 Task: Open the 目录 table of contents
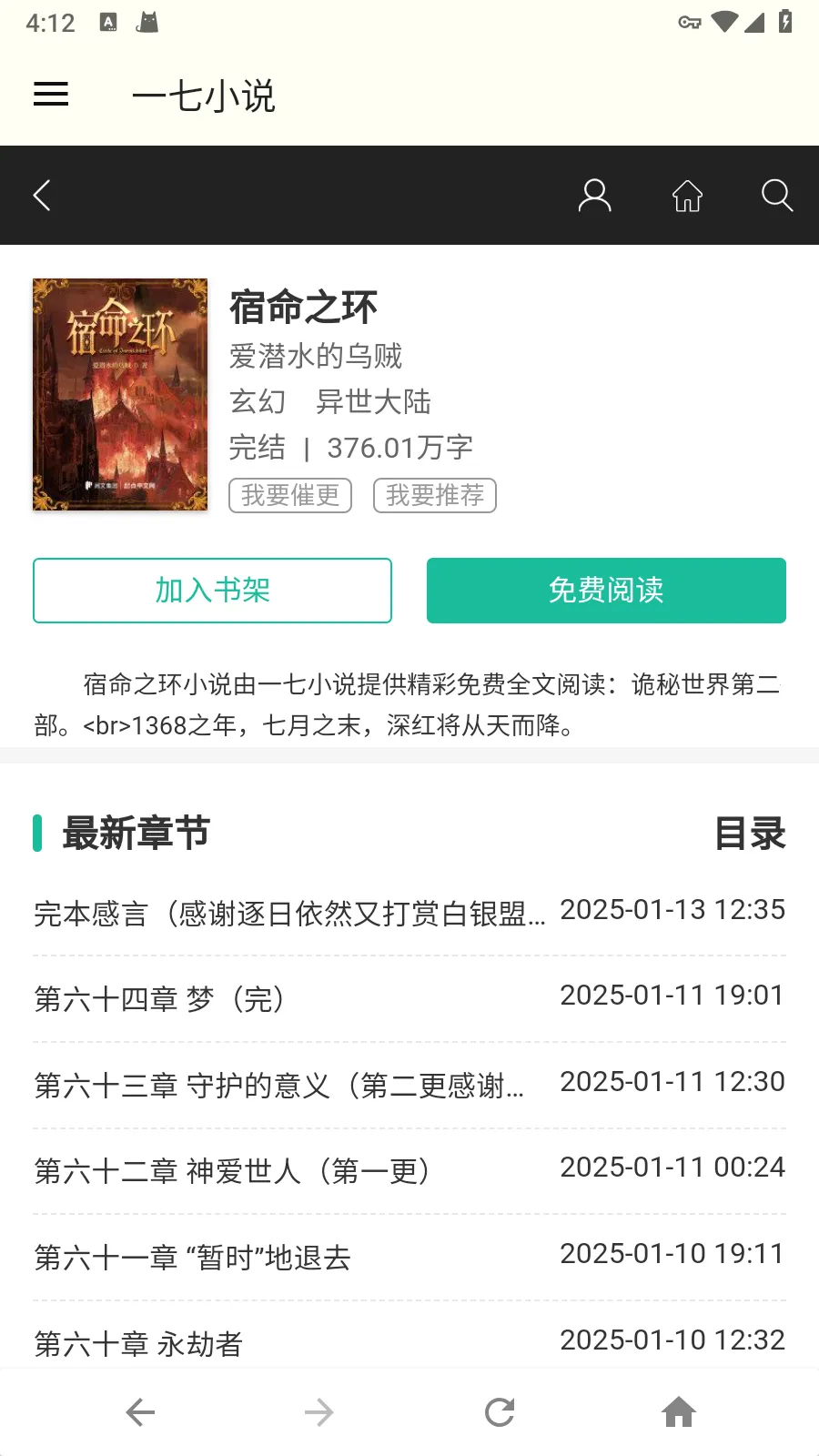coord(750,834)
